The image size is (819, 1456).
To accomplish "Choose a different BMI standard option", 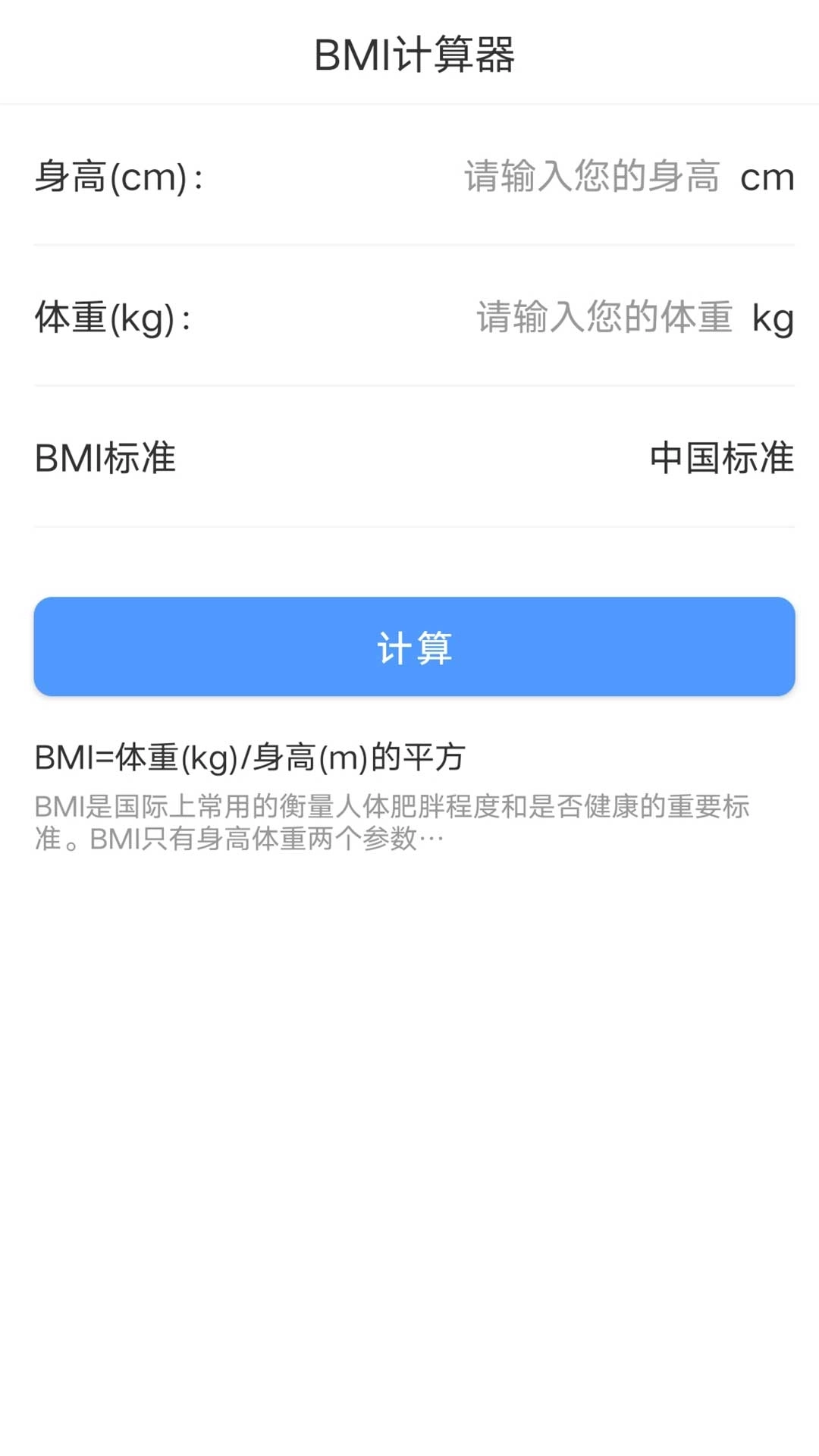I will pyautogui.click(x=720, y=457).
